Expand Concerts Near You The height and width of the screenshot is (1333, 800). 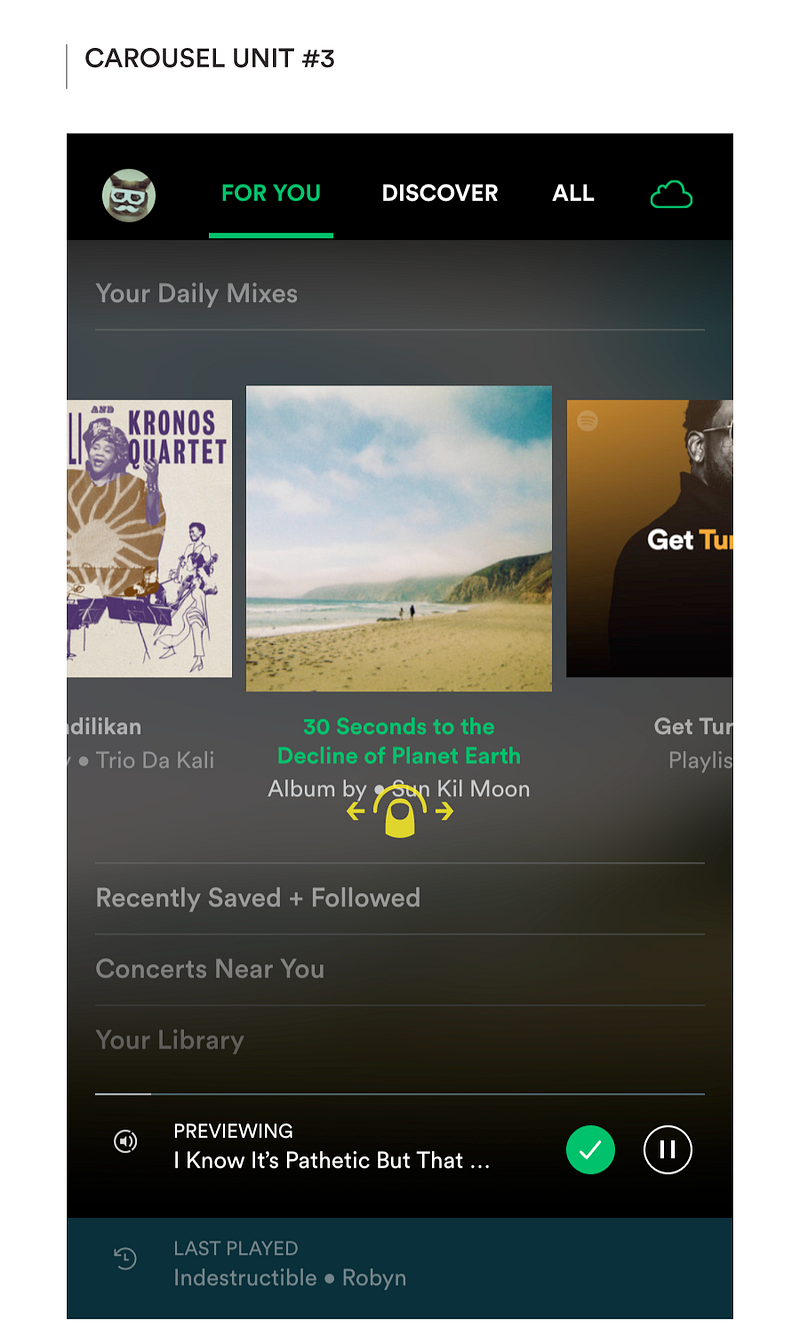pyautogui.click(x=210, y=969)
